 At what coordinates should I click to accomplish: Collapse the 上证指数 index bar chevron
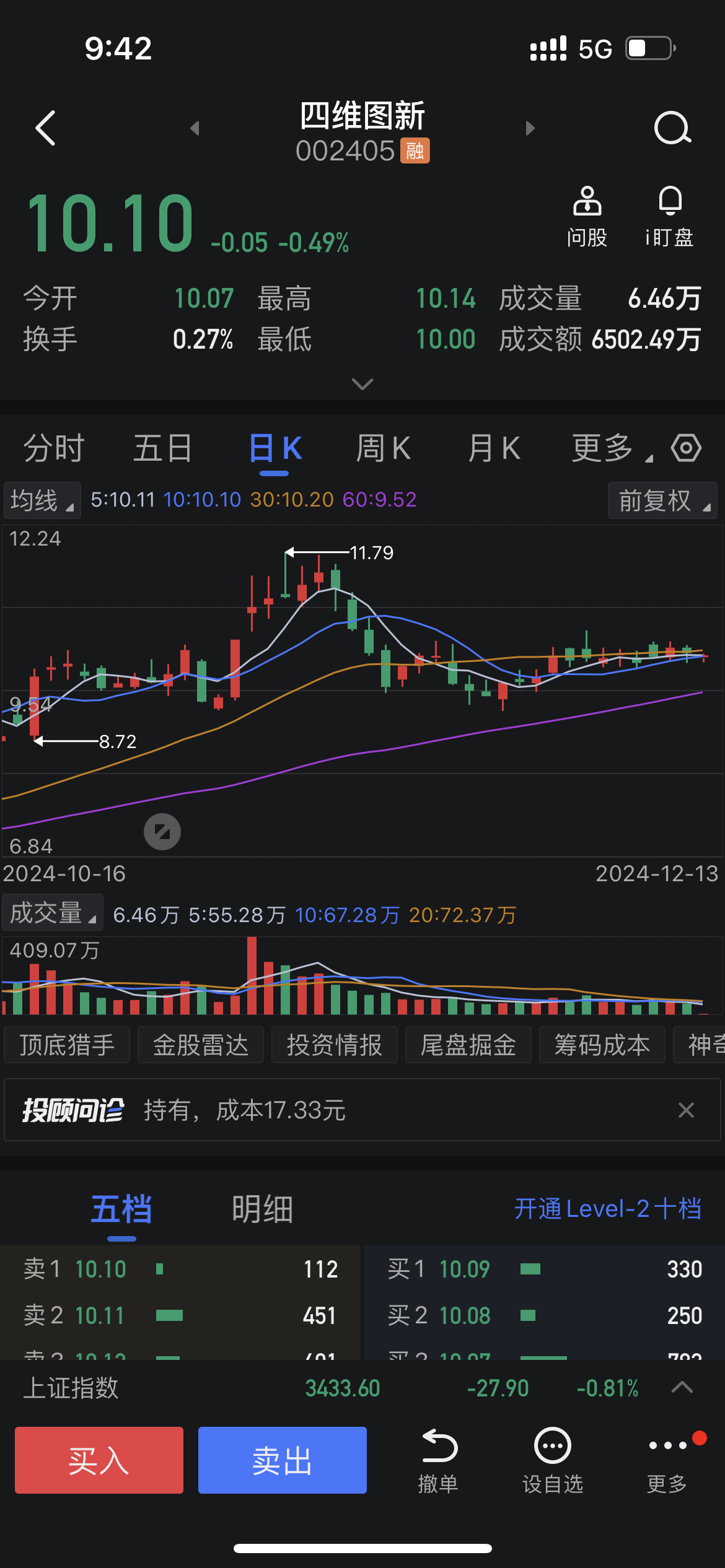tap(682, 1387)
